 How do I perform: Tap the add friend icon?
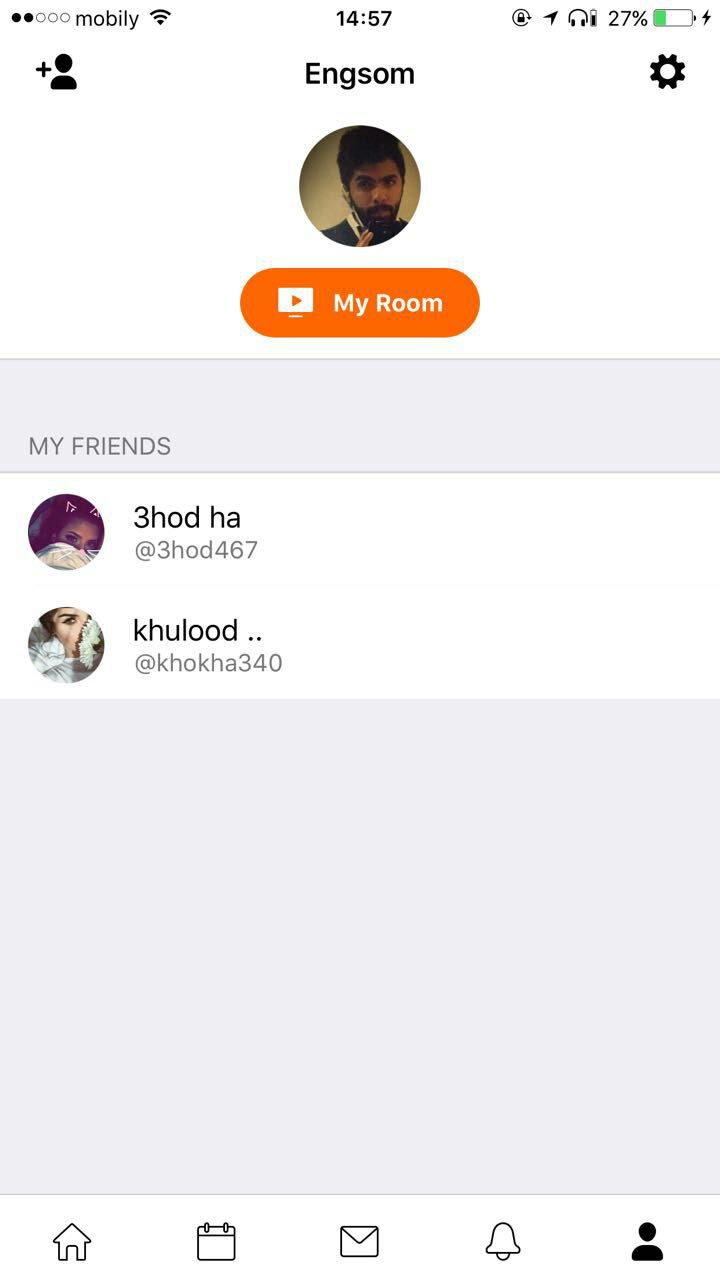point(57,73)
